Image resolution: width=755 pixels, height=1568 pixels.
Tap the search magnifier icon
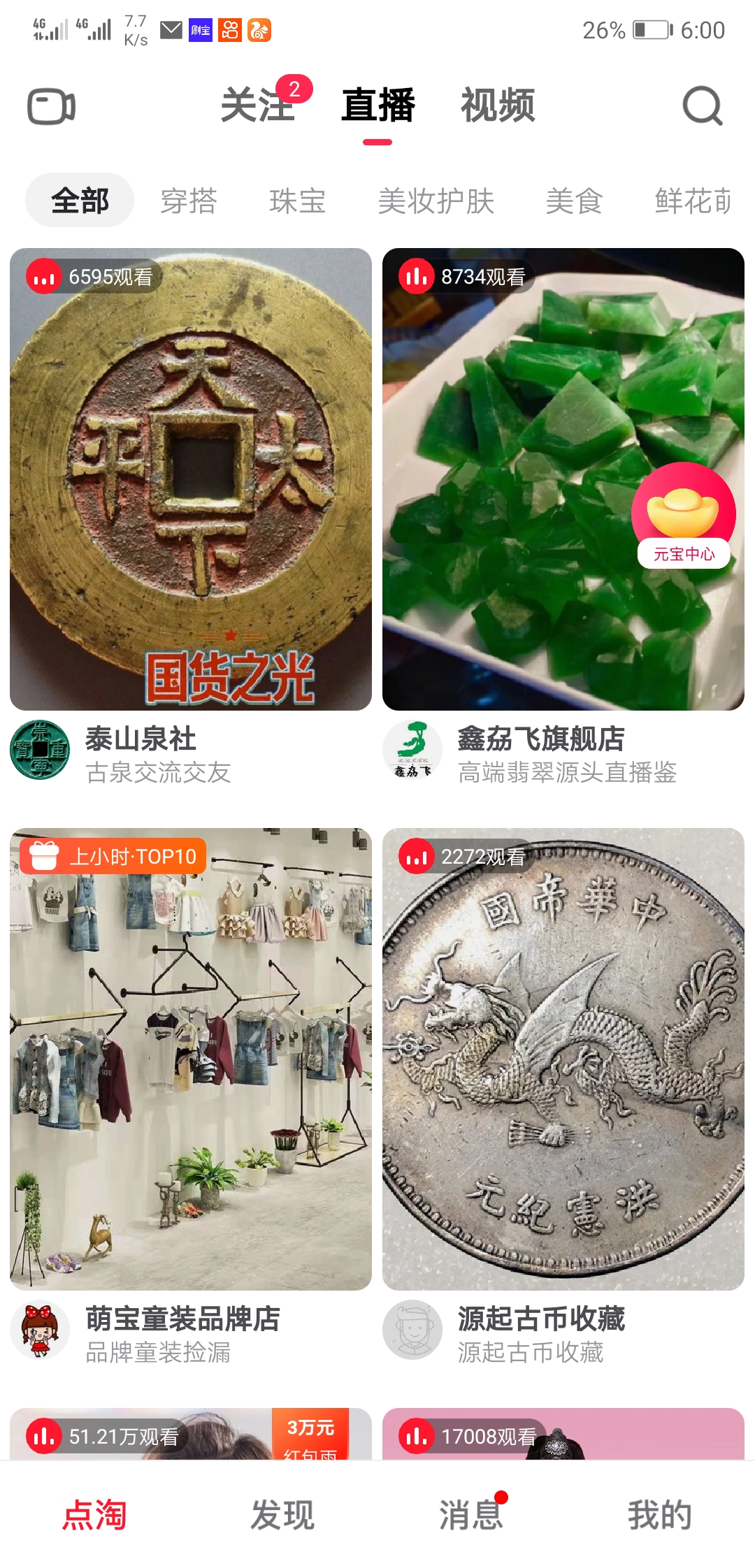click(x=703, y=106)
